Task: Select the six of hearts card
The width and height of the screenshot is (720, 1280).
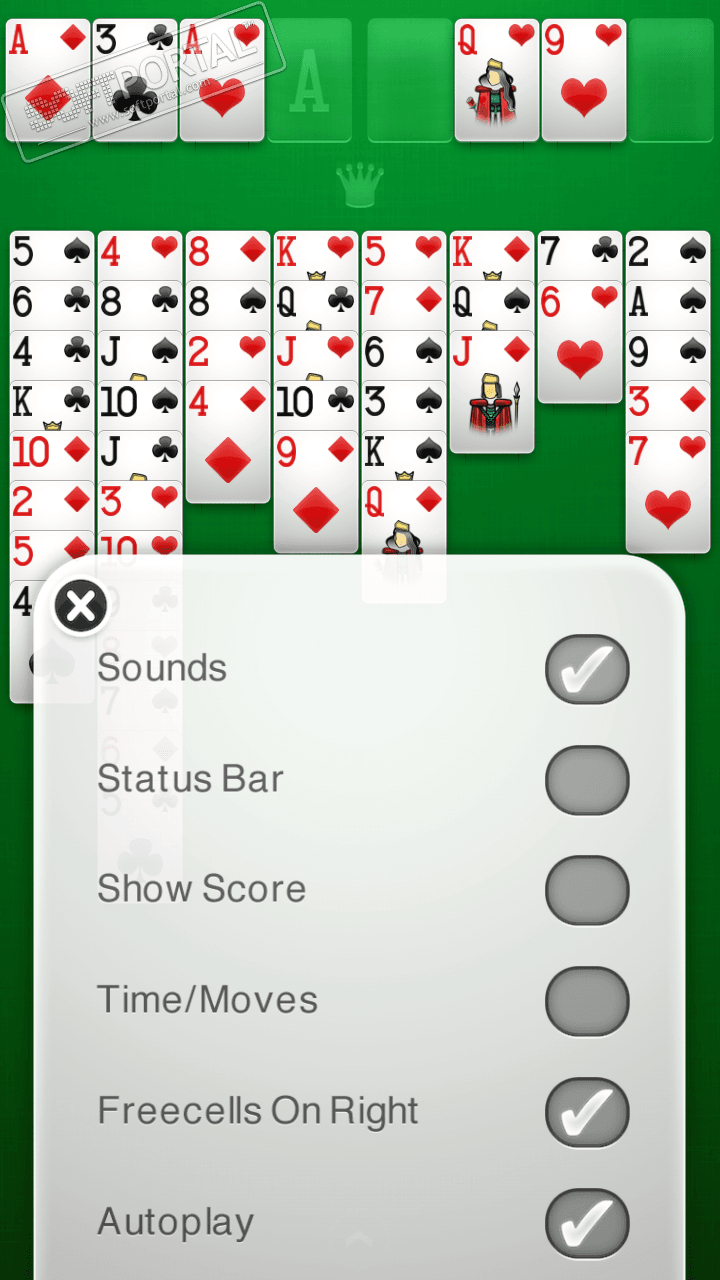Action: click(x=580, y=345)
